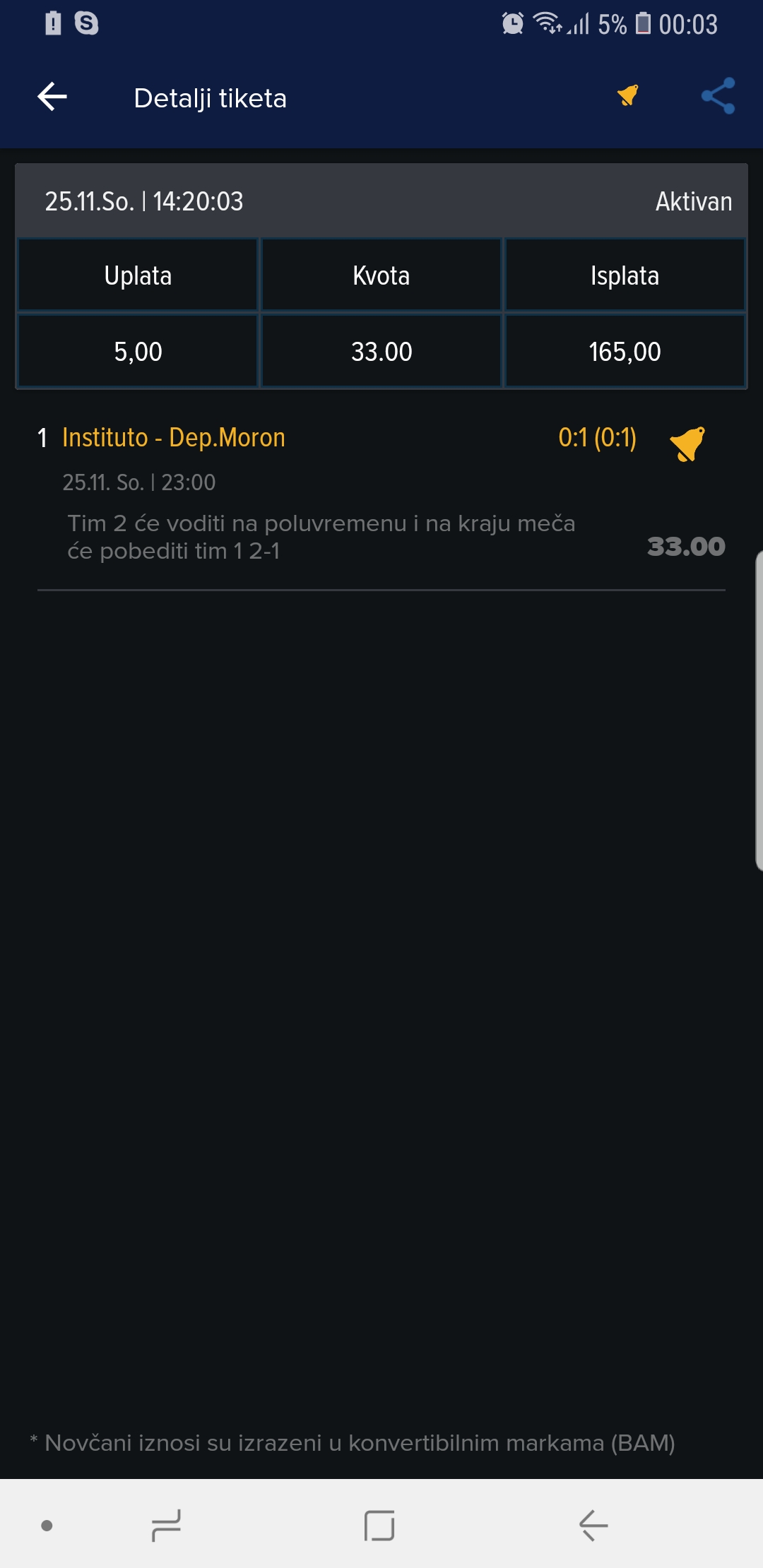Open recent apps from the navigation bar
763x1568 pixels.
coord(166,1526)
